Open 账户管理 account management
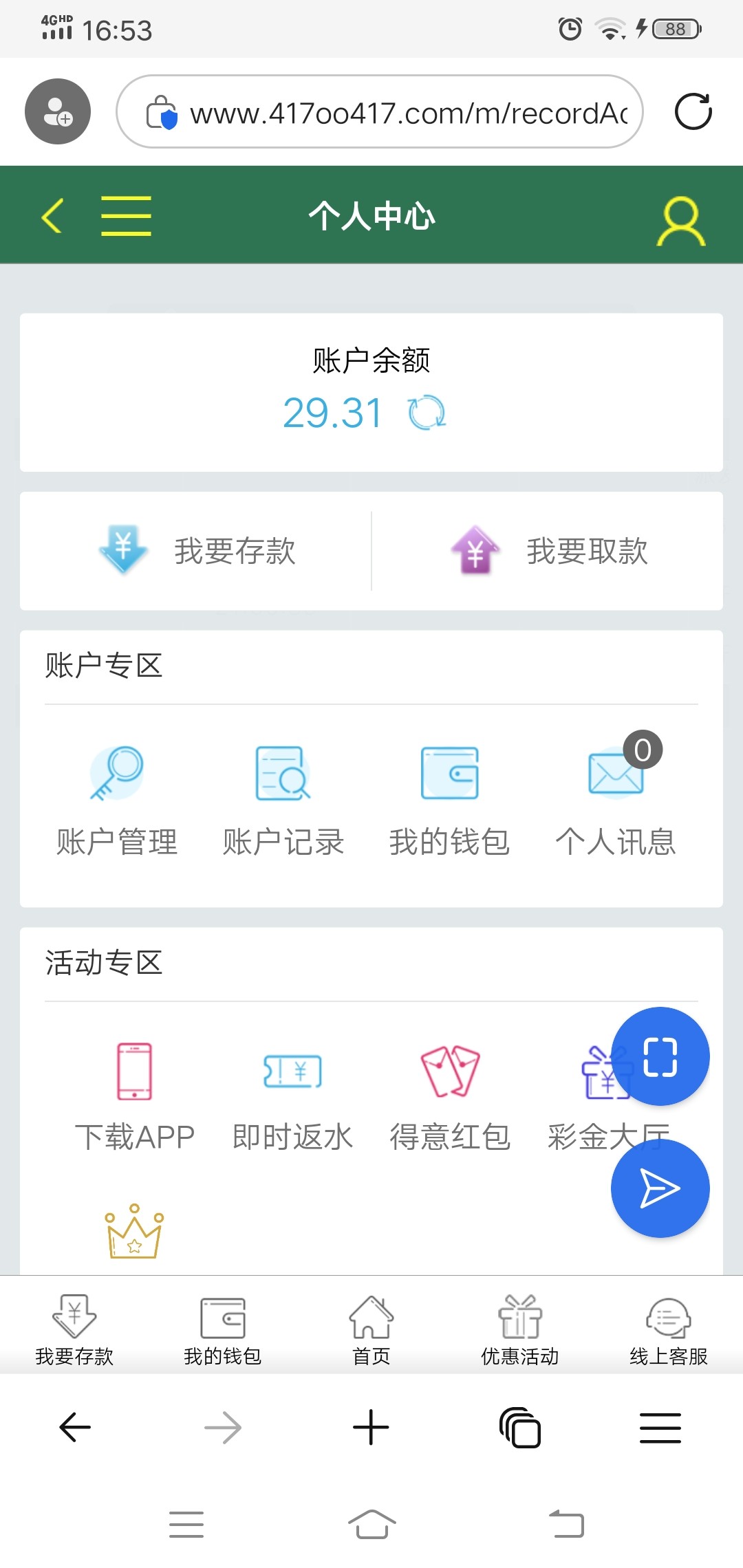This screenshot has width=743, height=1568. [117, 802]
